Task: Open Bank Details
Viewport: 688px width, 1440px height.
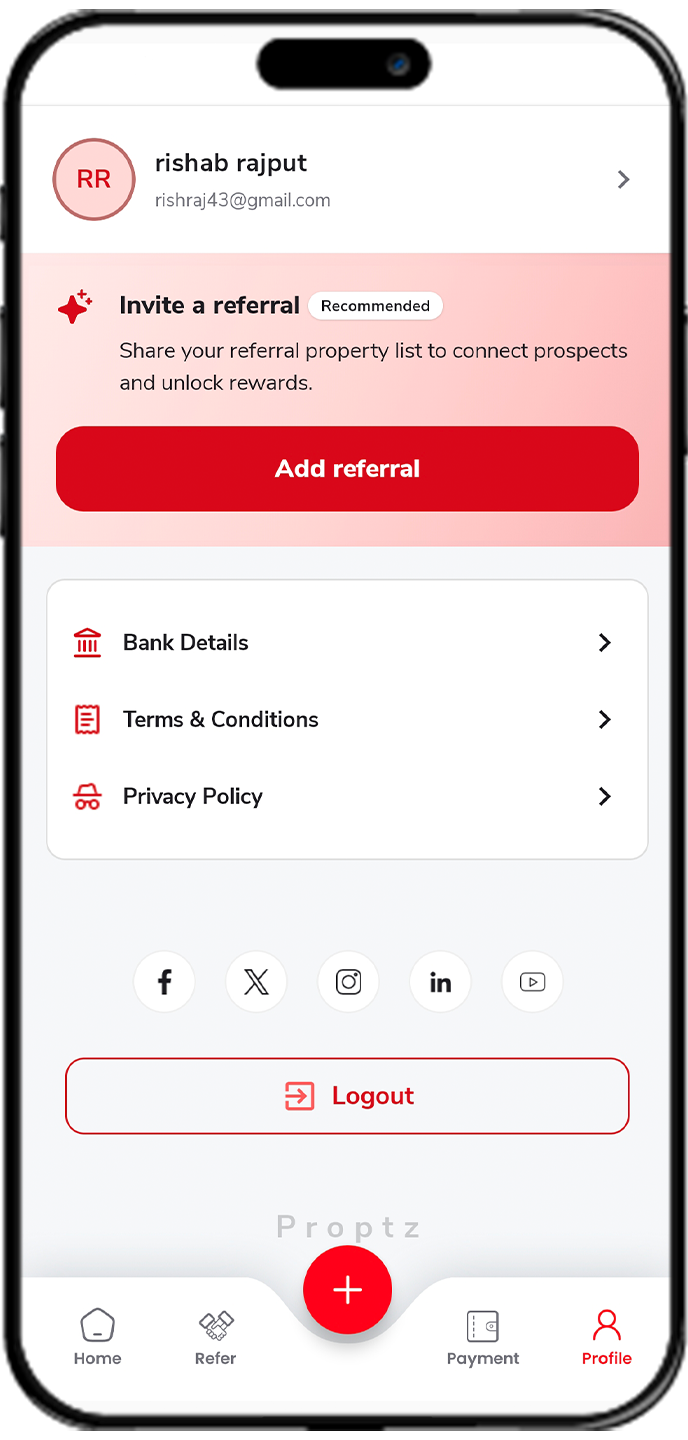Action: [346, 643]
